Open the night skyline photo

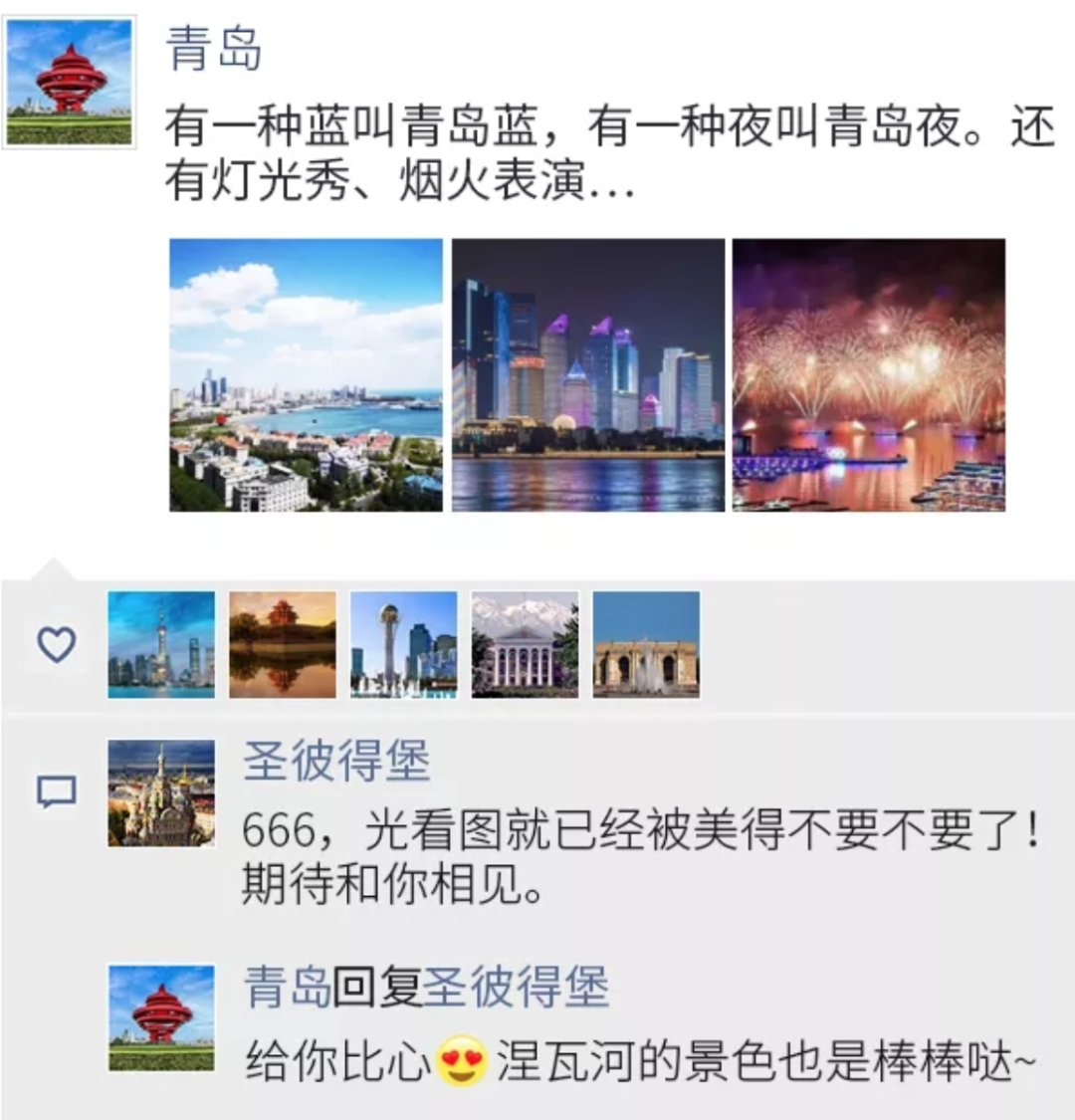[587, 374]
